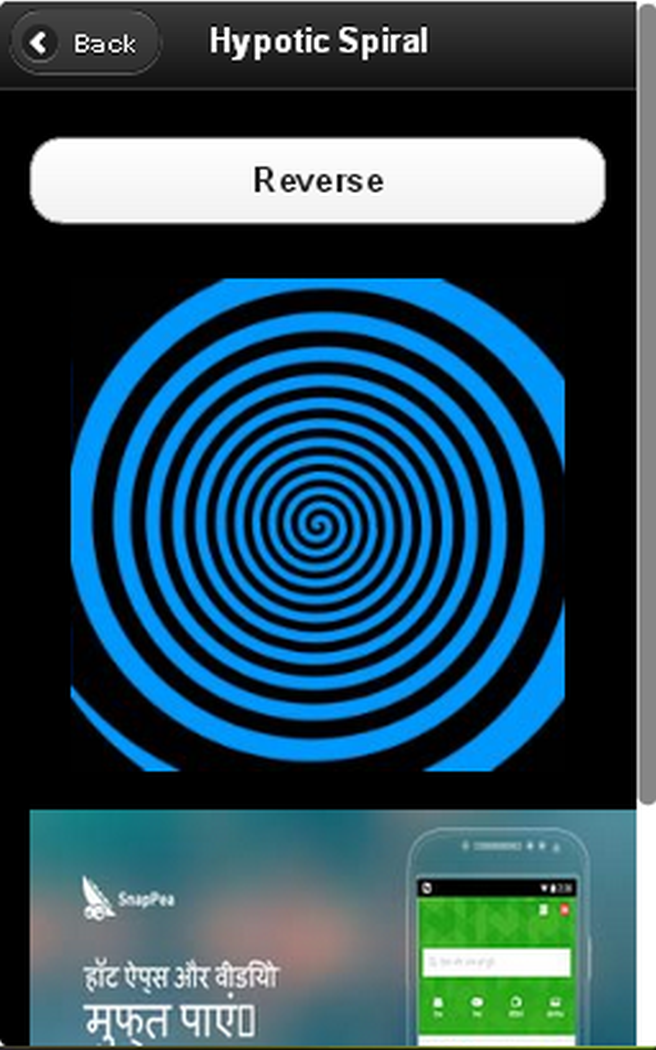Tap the Reverse button
The height and width of the screenshot is (1050, 656).
(x=318, y=180)
